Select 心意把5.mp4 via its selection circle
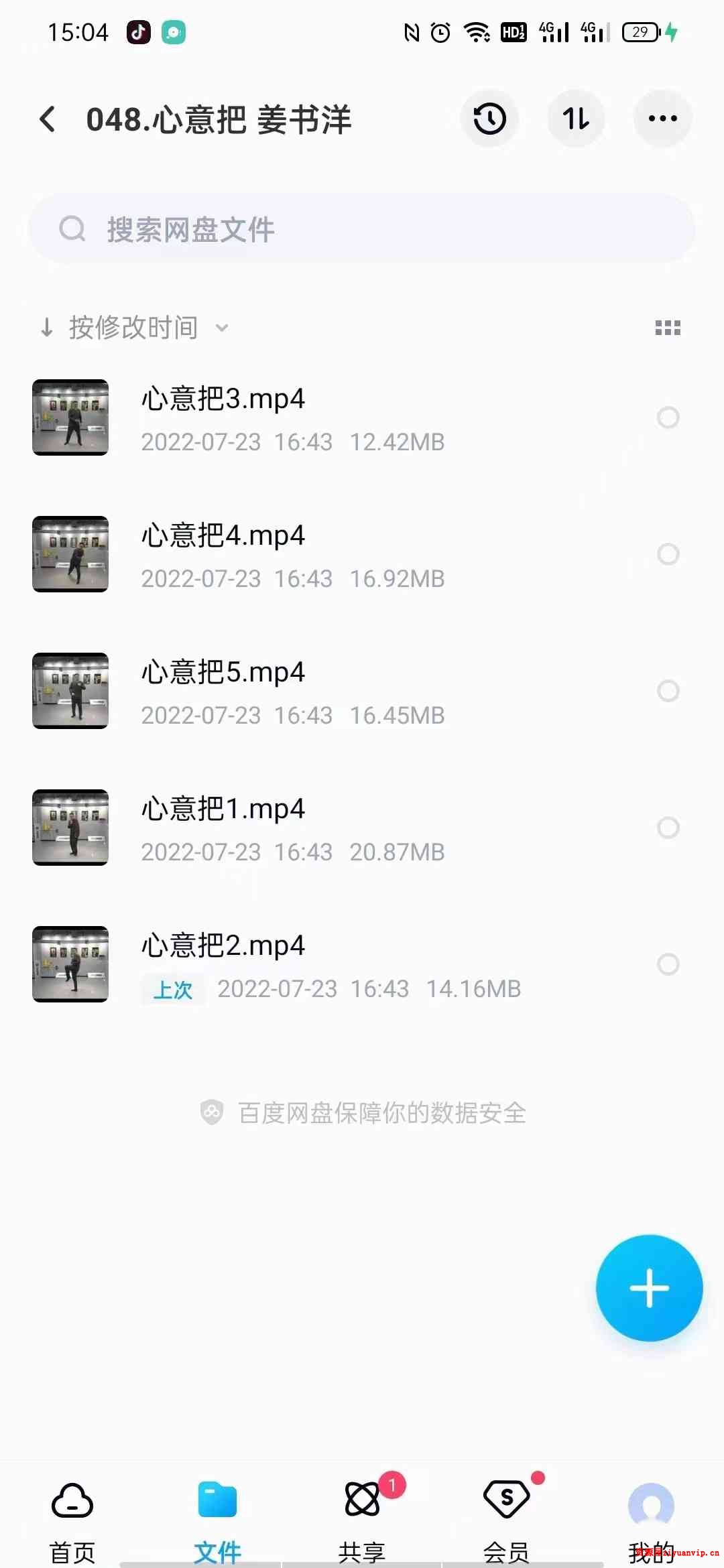Viewport: 724px width, 1568px height. click(668, 692)
